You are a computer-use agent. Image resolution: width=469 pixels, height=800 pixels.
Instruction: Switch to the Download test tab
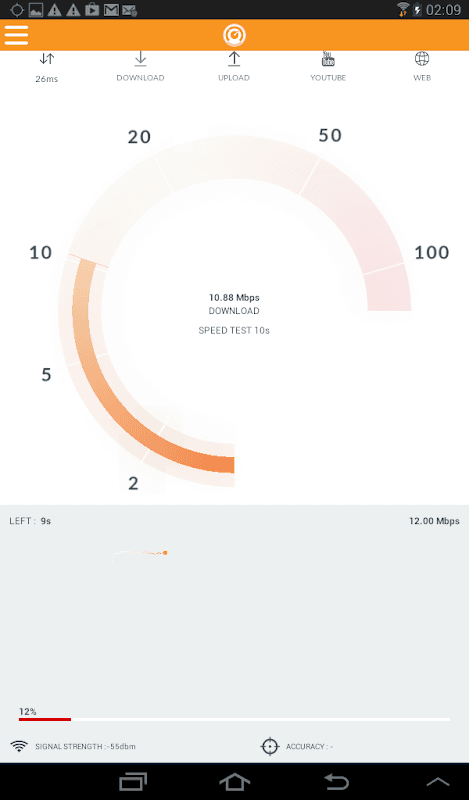[140, 67]
